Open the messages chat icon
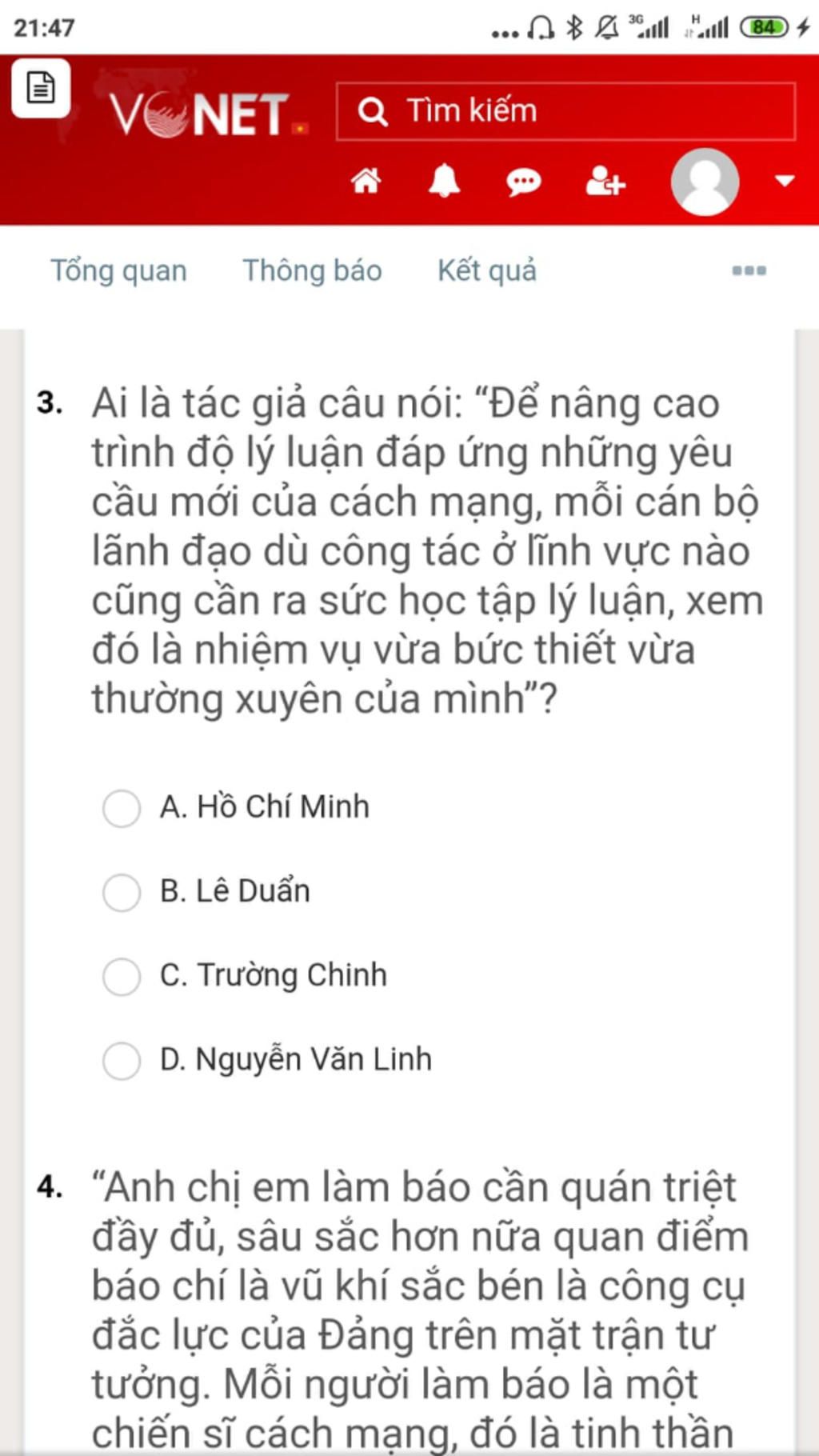The width and height of the screenshot is (819, 1456). click(524, 182)
